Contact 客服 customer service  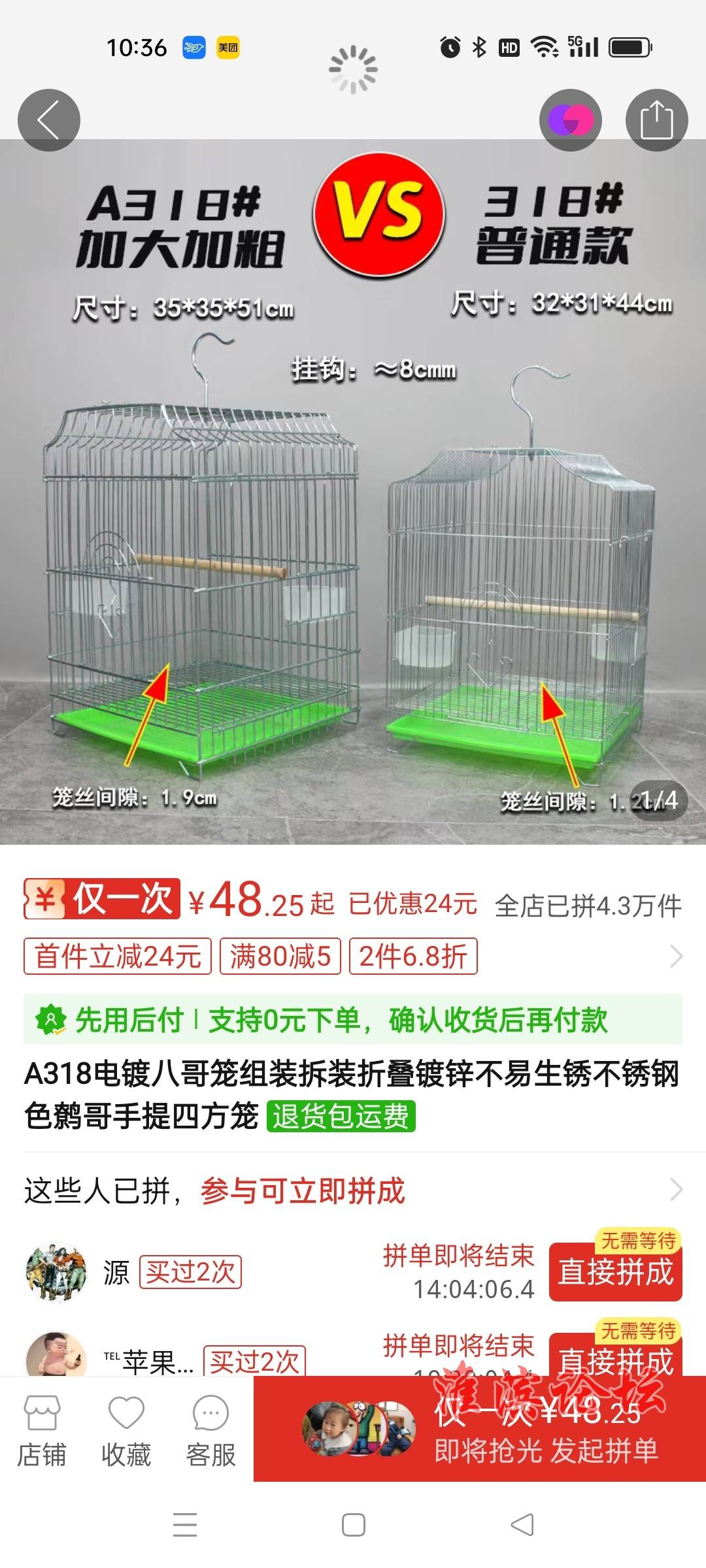pos(210,1431)
